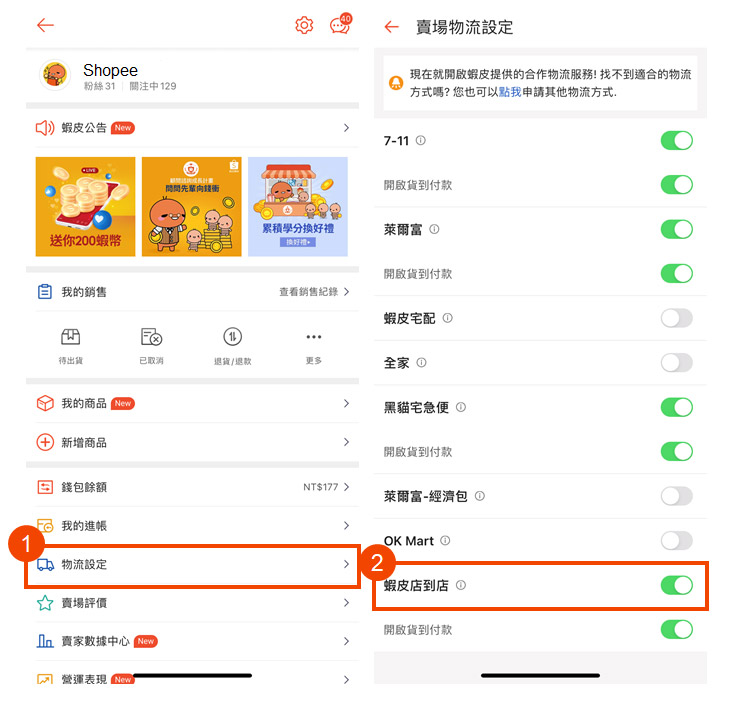Open 待出貨 orders to ship
Image resolution: width=731 pixels, height=707 pixels.
(71, 345)
